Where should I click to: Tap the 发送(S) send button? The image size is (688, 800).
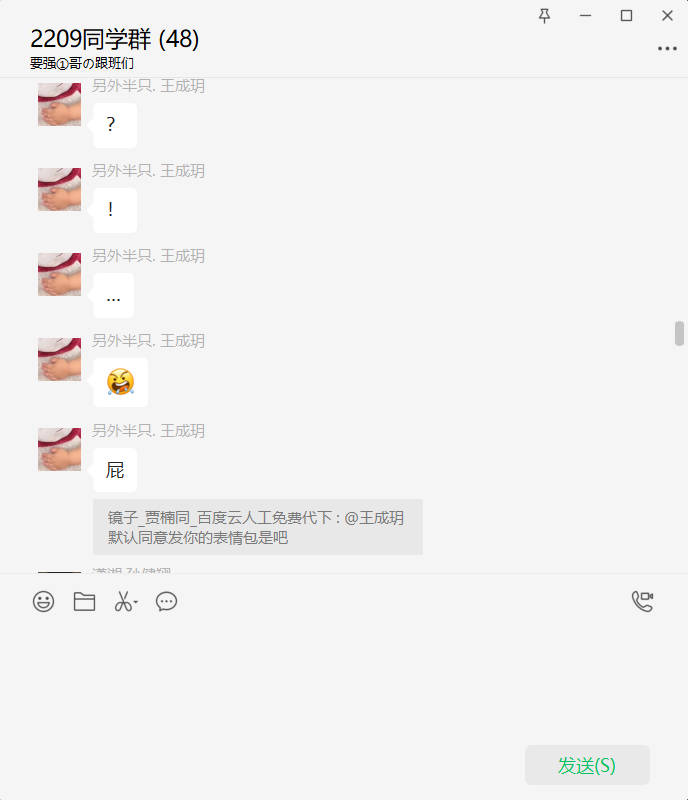coord(587,765)
